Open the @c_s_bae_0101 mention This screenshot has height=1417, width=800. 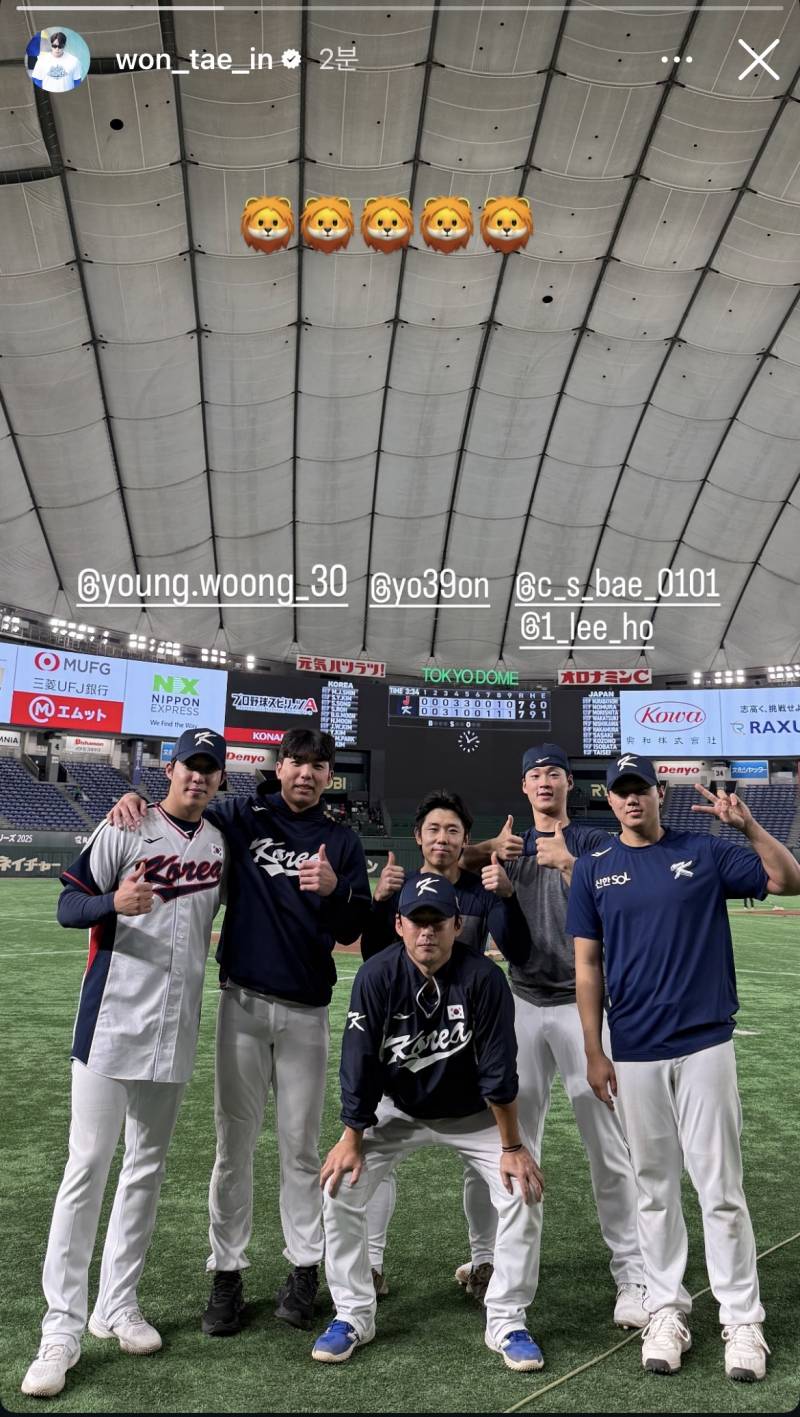617,586
